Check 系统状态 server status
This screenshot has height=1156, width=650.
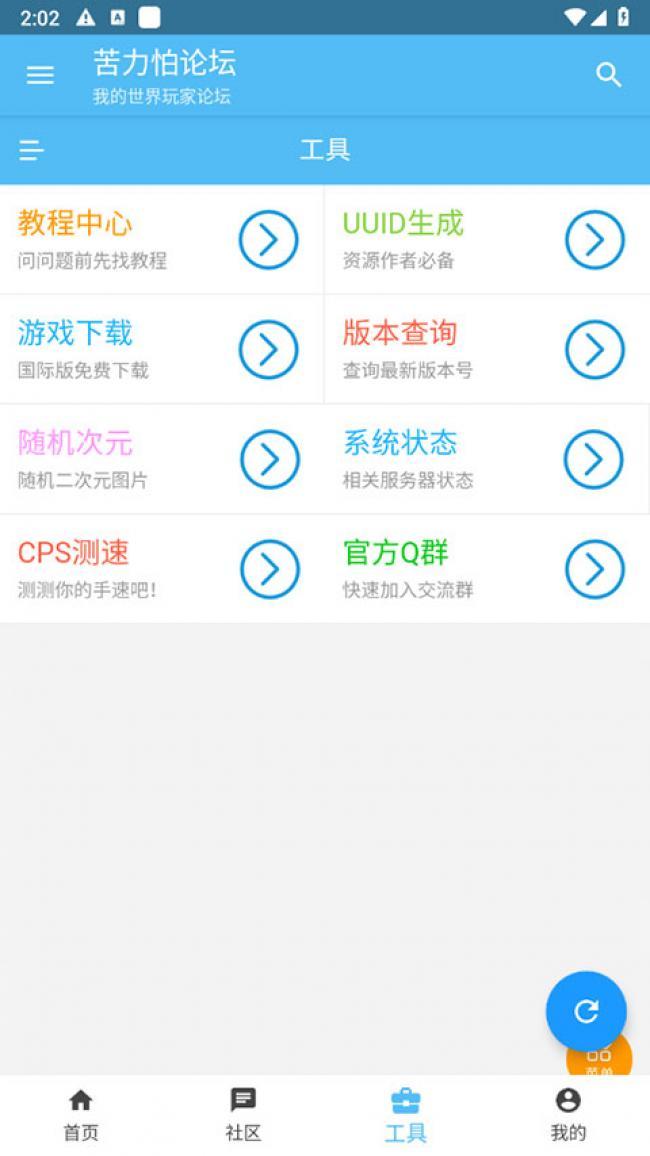[x=487, y=459]
